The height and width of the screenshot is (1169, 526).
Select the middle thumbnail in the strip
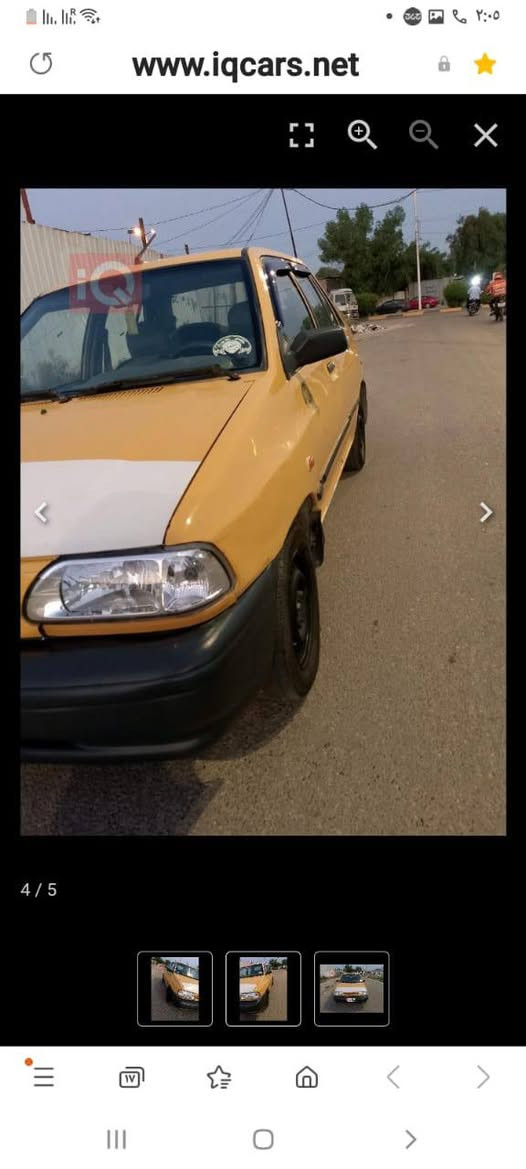pyautogui.click(x=263, y=989)
